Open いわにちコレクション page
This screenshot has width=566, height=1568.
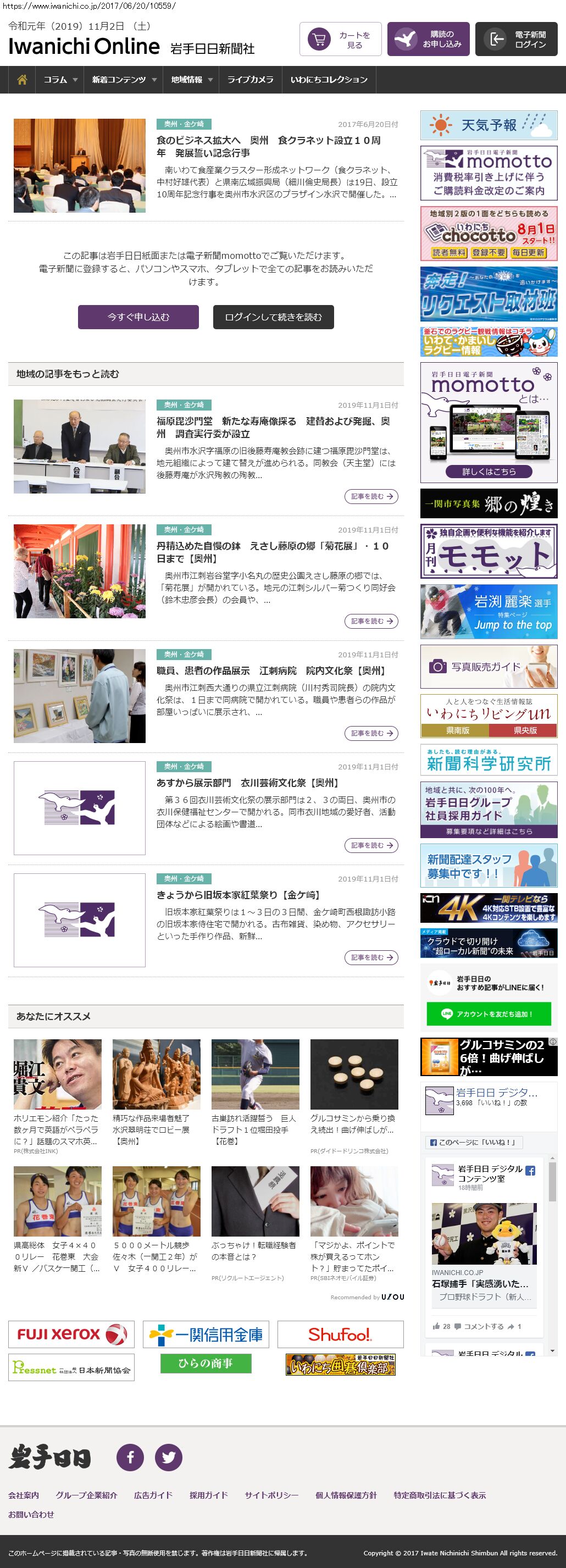[x=329, y=80]
